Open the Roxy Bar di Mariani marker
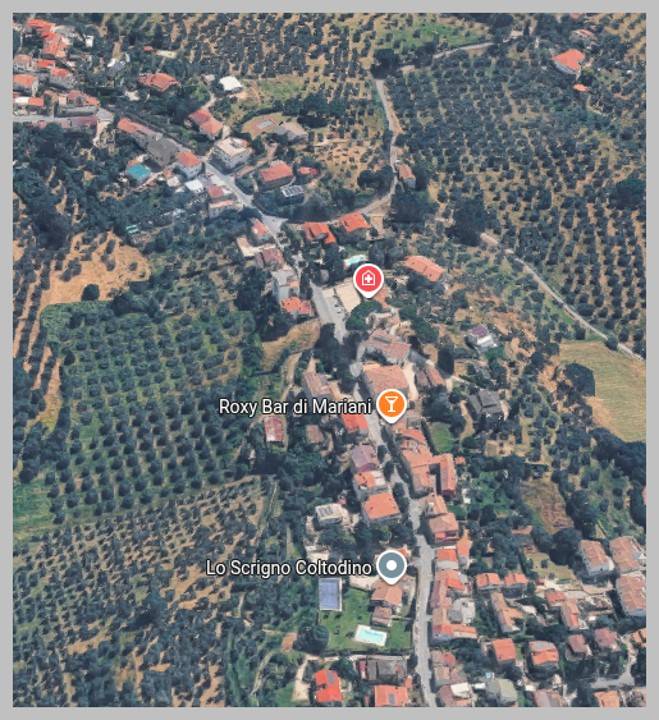The height and width of the screenshot is (720, 659). point(391,405)
